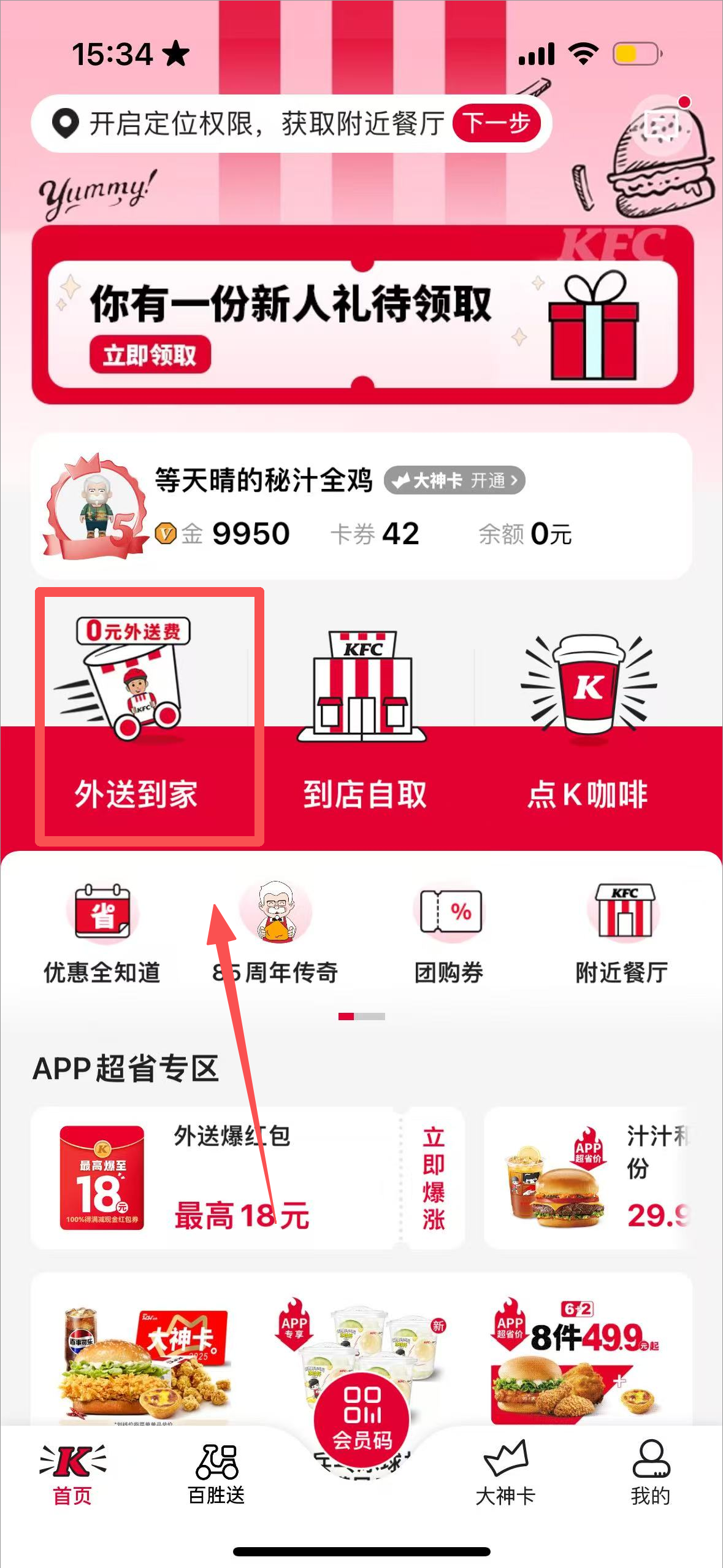Open 大神卡 开通 membership link
This screenshot has height=1568, width=723.
click(x=454, y=480)
